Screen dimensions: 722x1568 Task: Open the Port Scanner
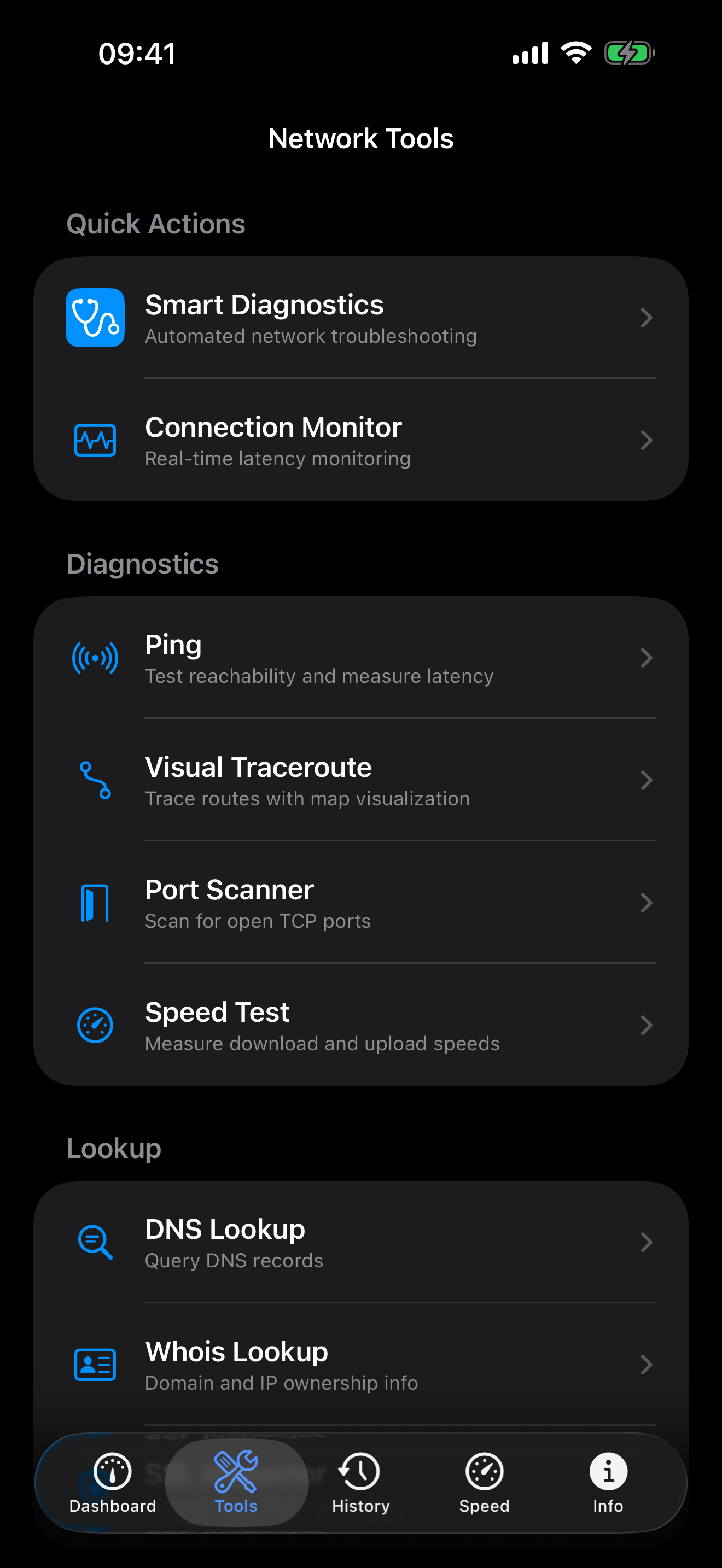[x=360, y=903]
